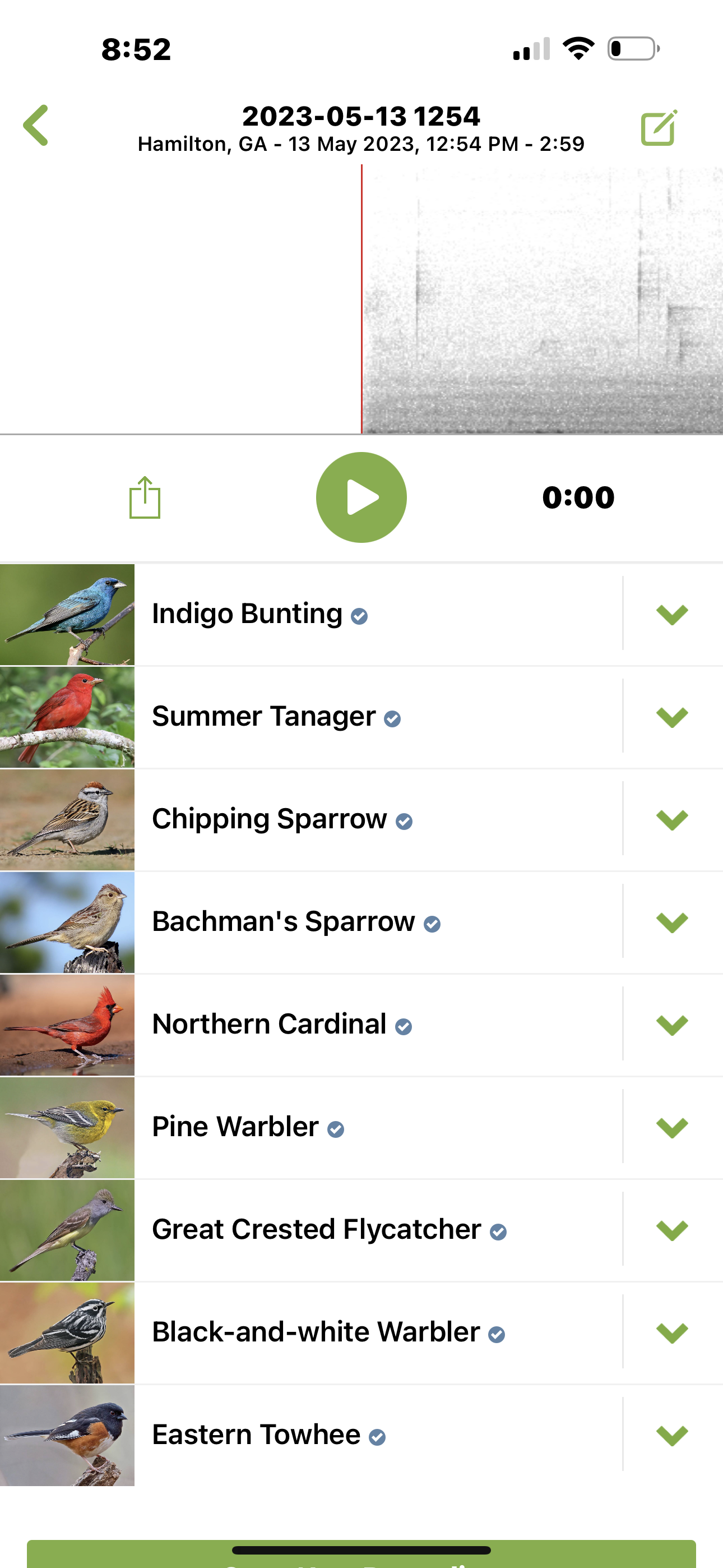This screenshot has width=723, height=1568.
Task: Expand the Chipping Sparrow chevron
Action: [x=672, y=819]
